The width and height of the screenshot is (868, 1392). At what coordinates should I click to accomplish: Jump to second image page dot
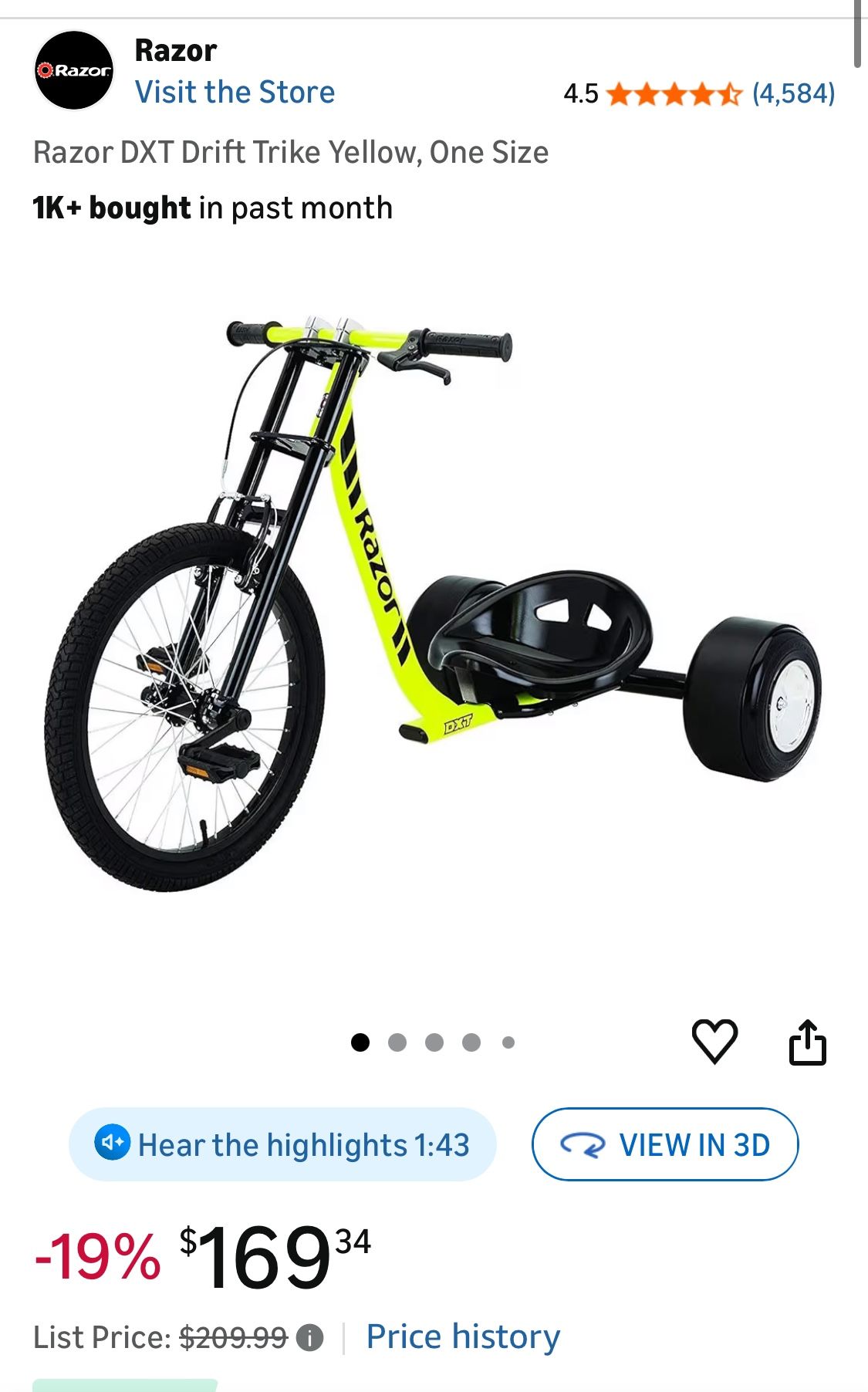click(x=397, y=1042)
